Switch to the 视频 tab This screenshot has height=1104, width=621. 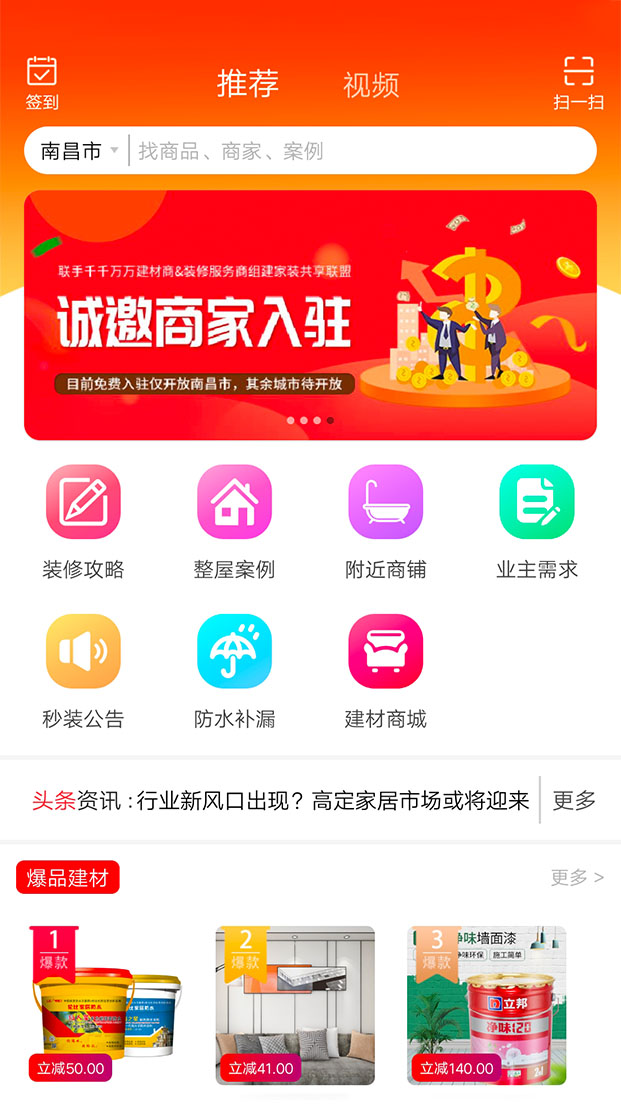[371, 85]
